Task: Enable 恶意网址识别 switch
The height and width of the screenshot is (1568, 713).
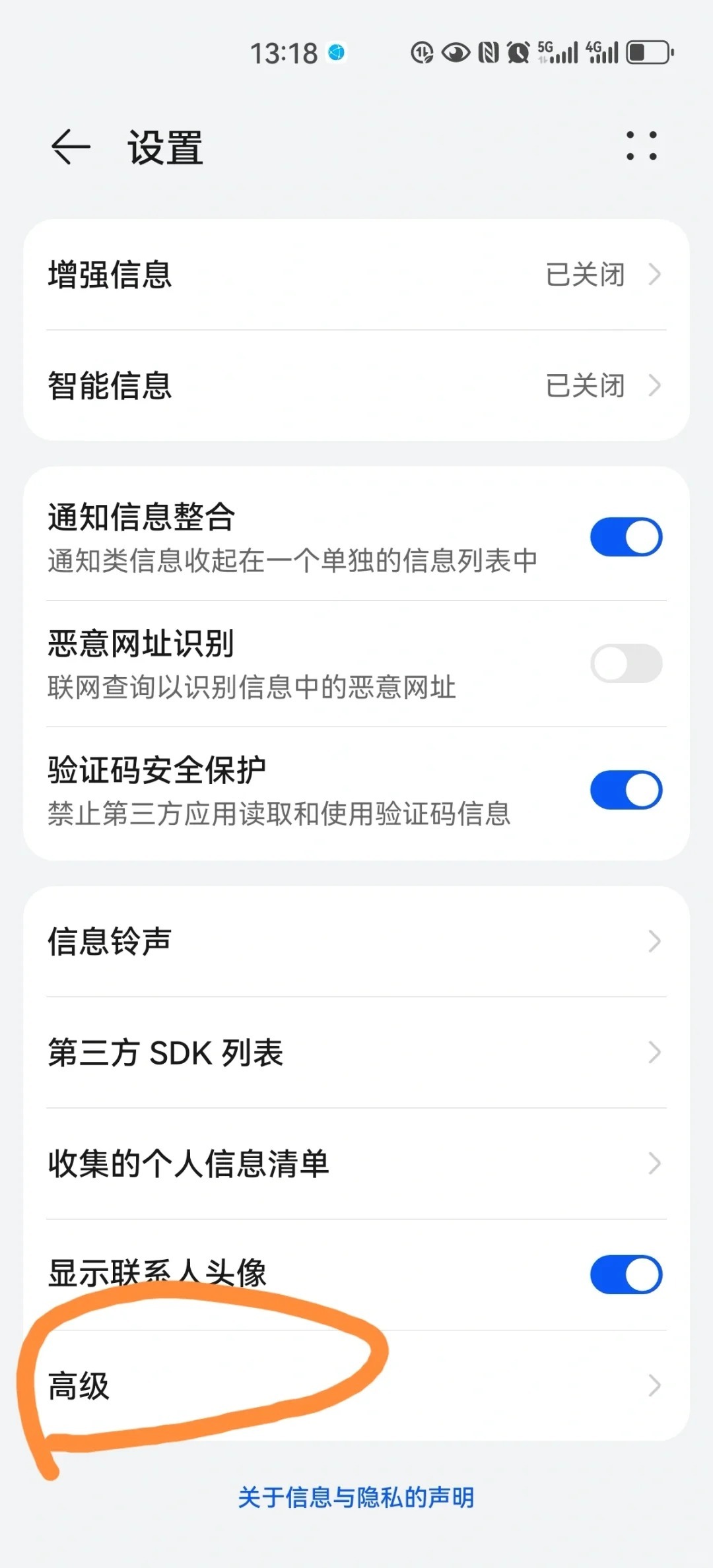Action: (x=626, y=663)
